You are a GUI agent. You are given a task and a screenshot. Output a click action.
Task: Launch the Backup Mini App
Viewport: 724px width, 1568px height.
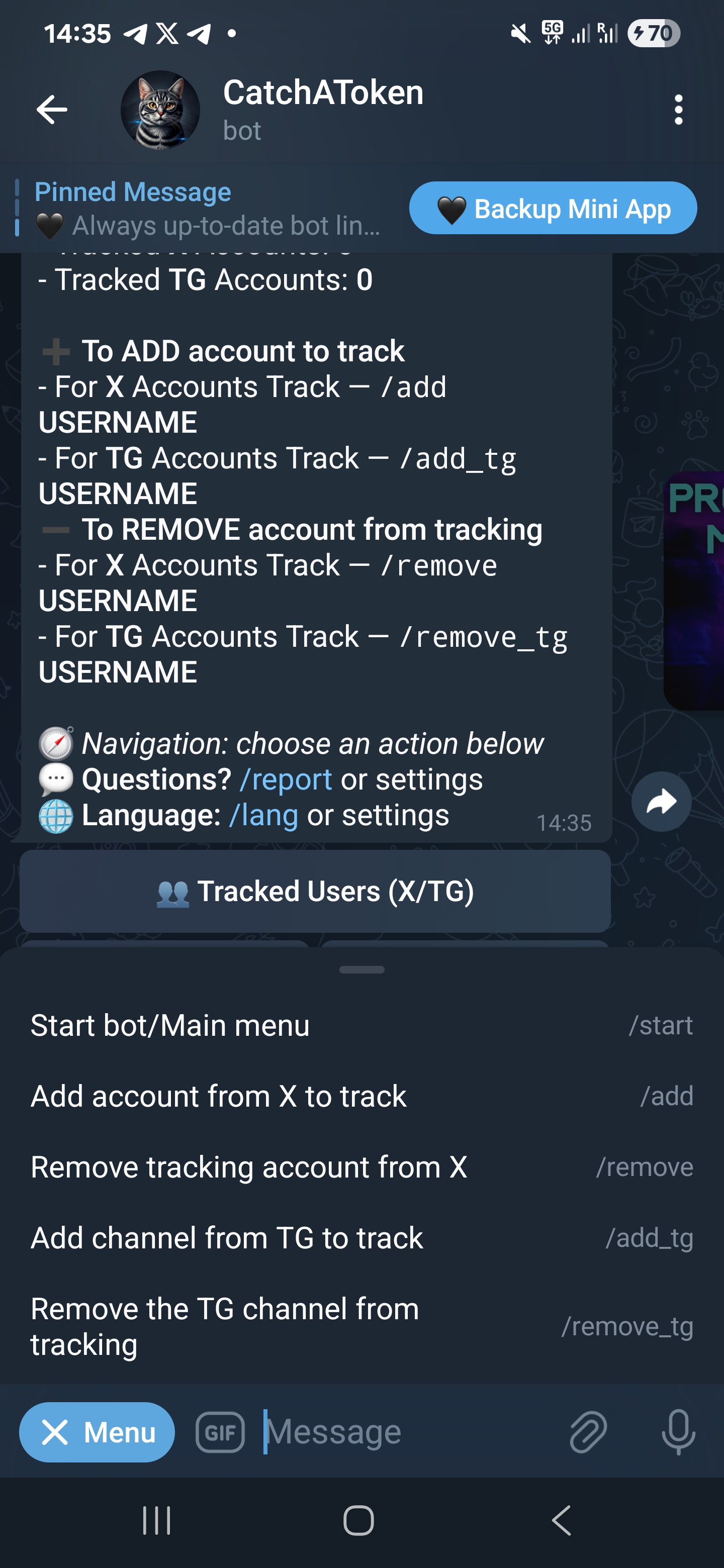553,209
